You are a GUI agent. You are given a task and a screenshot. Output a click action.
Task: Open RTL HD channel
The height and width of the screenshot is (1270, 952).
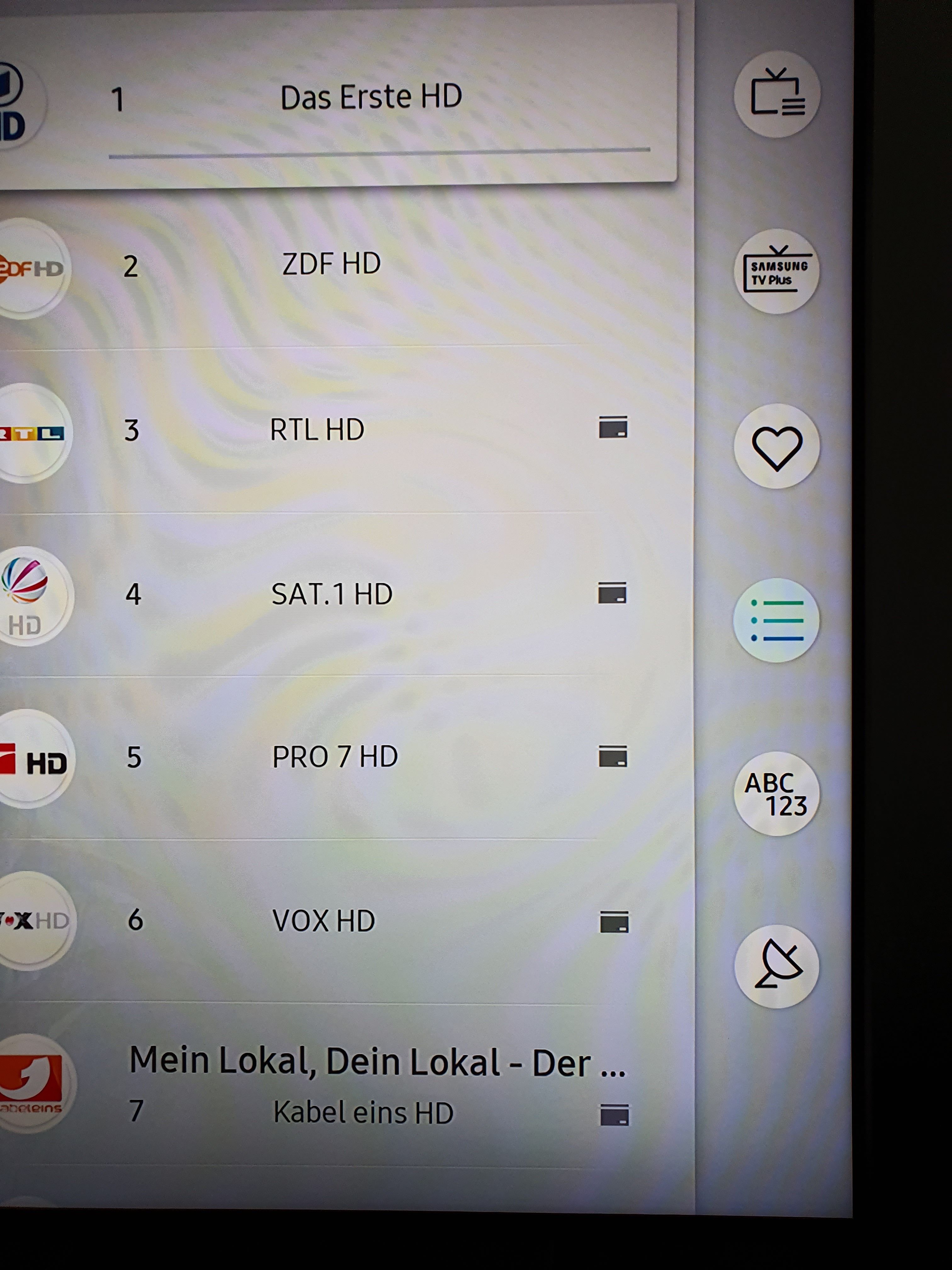(x=317, y=429)
